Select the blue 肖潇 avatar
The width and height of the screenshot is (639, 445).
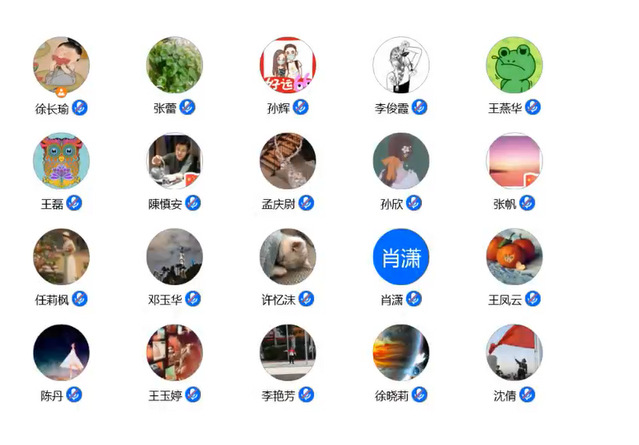coord(401,257)
